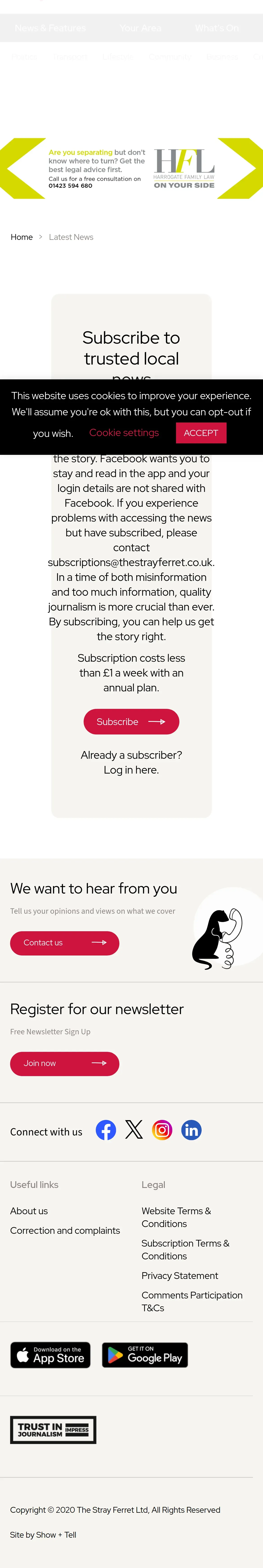The height and width of the screenshot is (1568, 263).
Task: Open the Instagram profile icon
Action: click(162, 1130)
